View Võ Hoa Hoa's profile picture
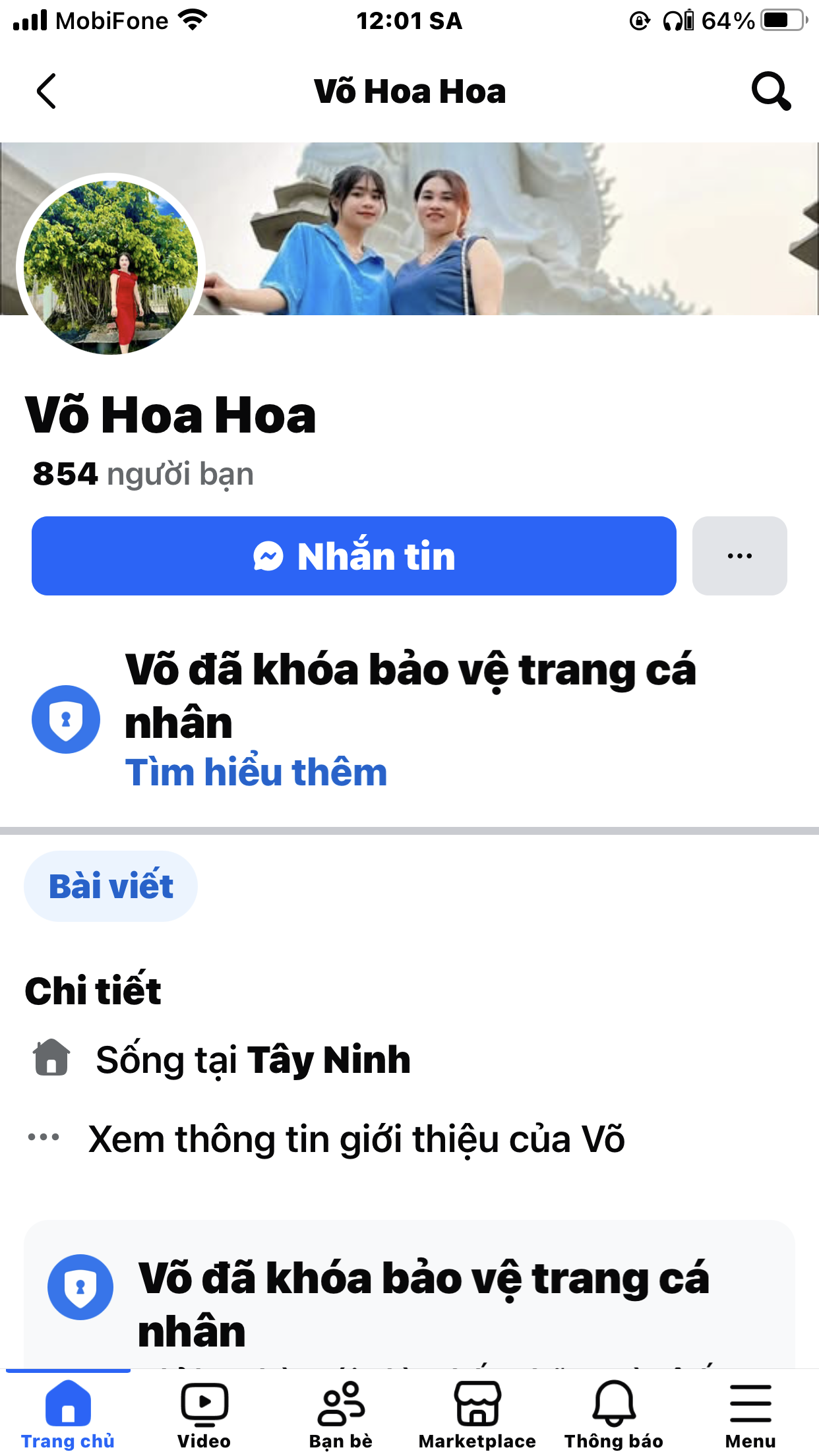 (x=111, y=267)
